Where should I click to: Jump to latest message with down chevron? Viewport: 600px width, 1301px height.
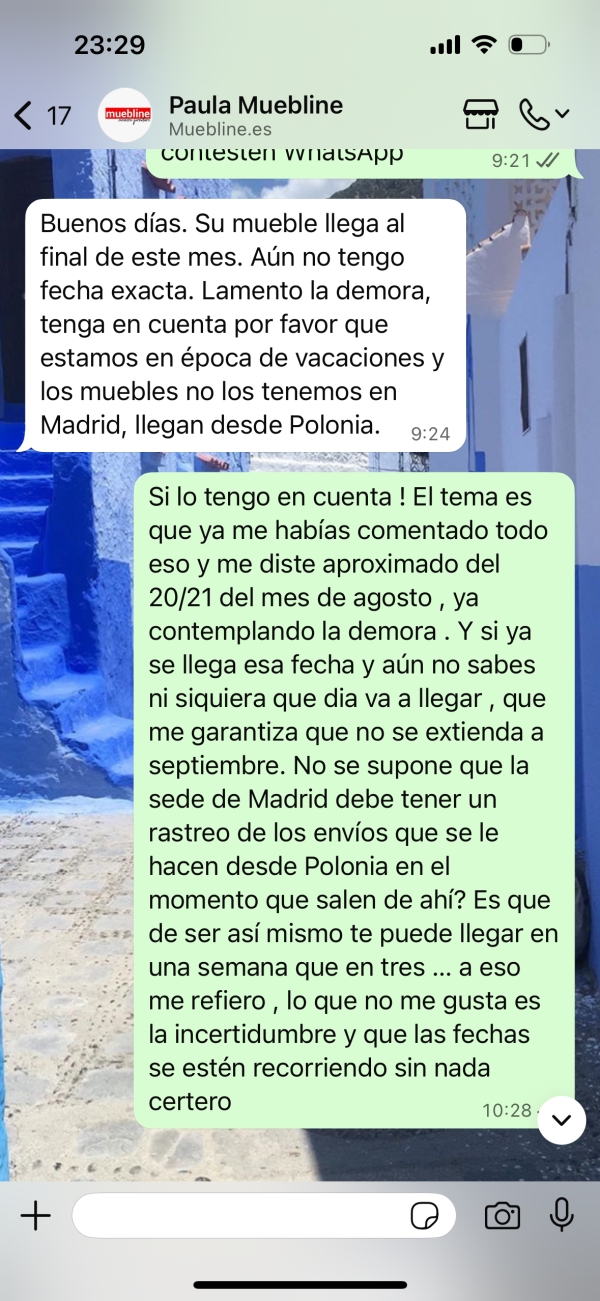[561, 1121]
